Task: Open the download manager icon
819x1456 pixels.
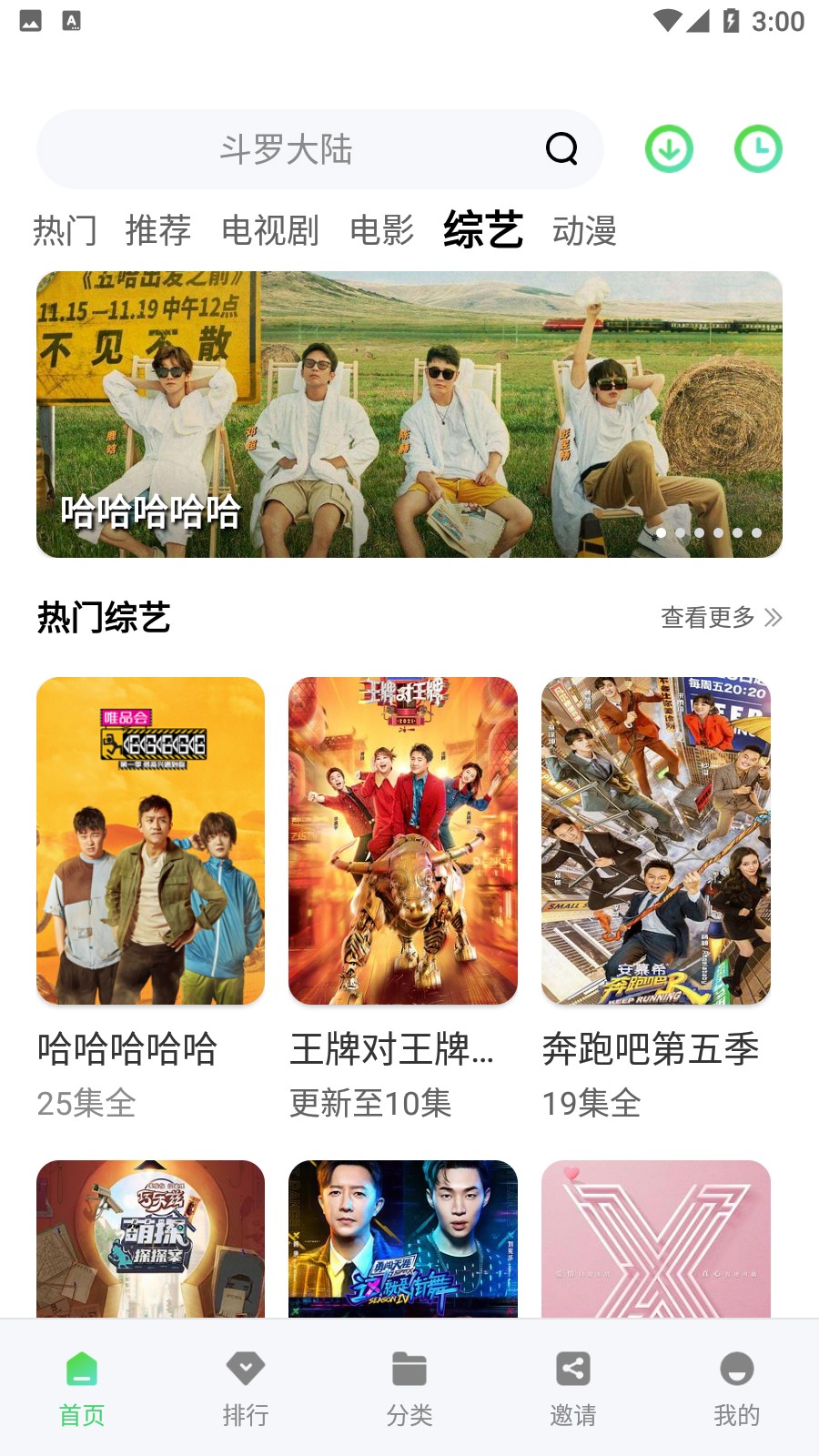Action: pos(669,148)
